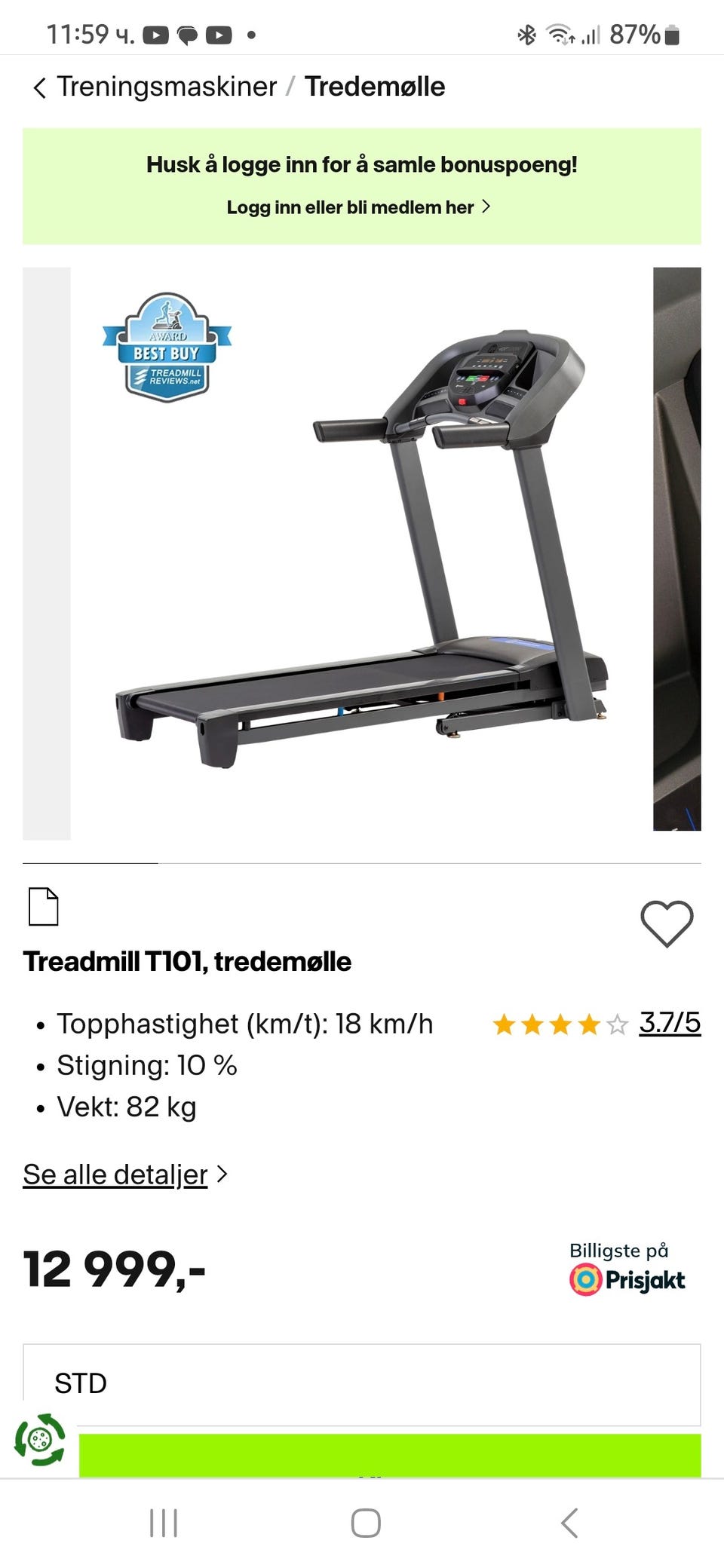The height and width of the screenshot is (1568, 724).
Task: Tap the green add-to-cart button
Action: pos(390,1455)
